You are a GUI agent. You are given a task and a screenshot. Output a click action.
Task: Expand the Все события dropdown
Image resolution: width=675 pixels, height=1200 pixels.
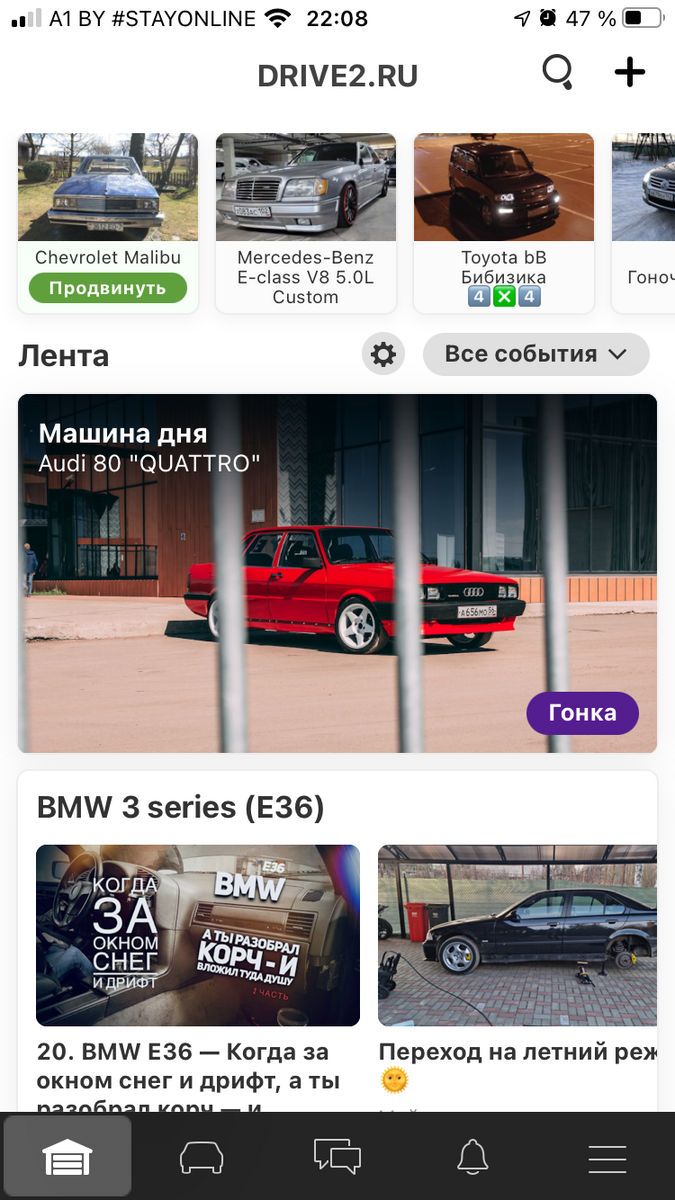[x=535, y=354]
